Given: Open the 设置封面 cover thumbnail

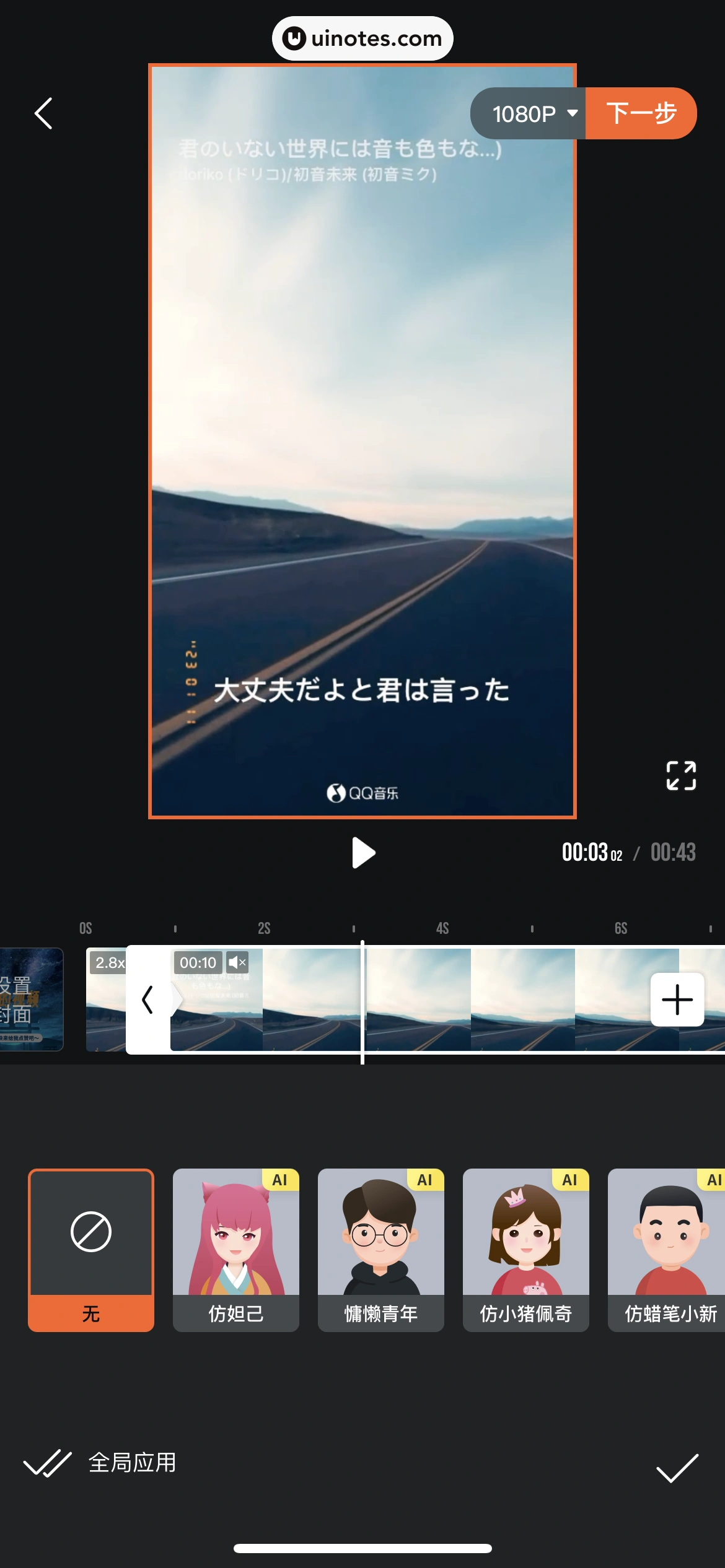Looking at the screenshot, I should pos(30,1000).
